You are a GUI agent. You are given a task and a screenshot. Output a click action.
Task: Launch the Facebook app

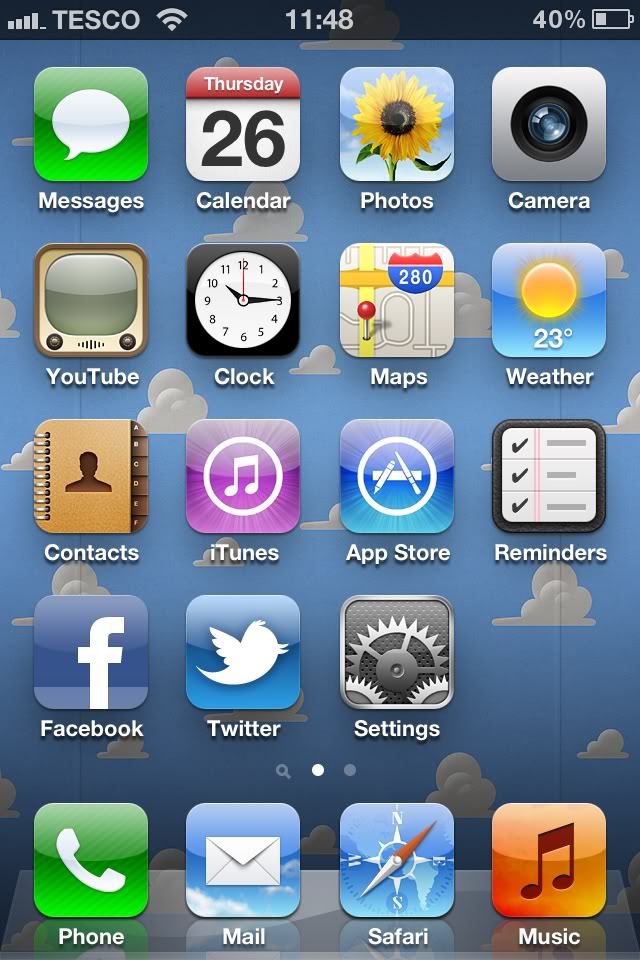(91, 652)
